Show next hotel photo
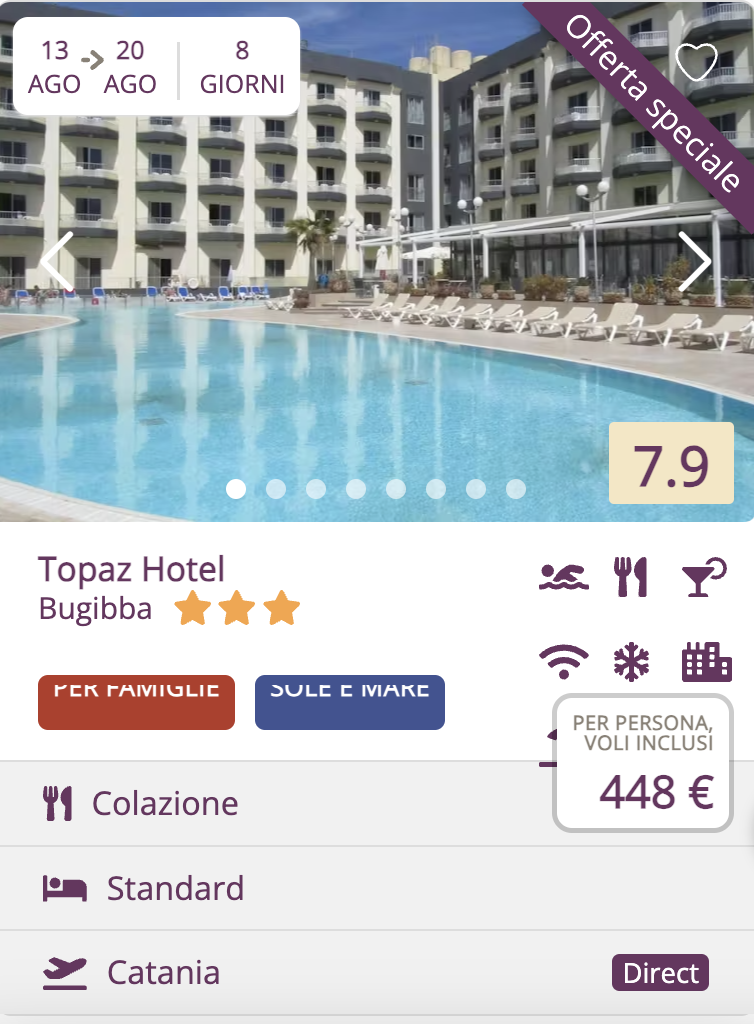This screenshot has width=754, height=1024. 693,262
